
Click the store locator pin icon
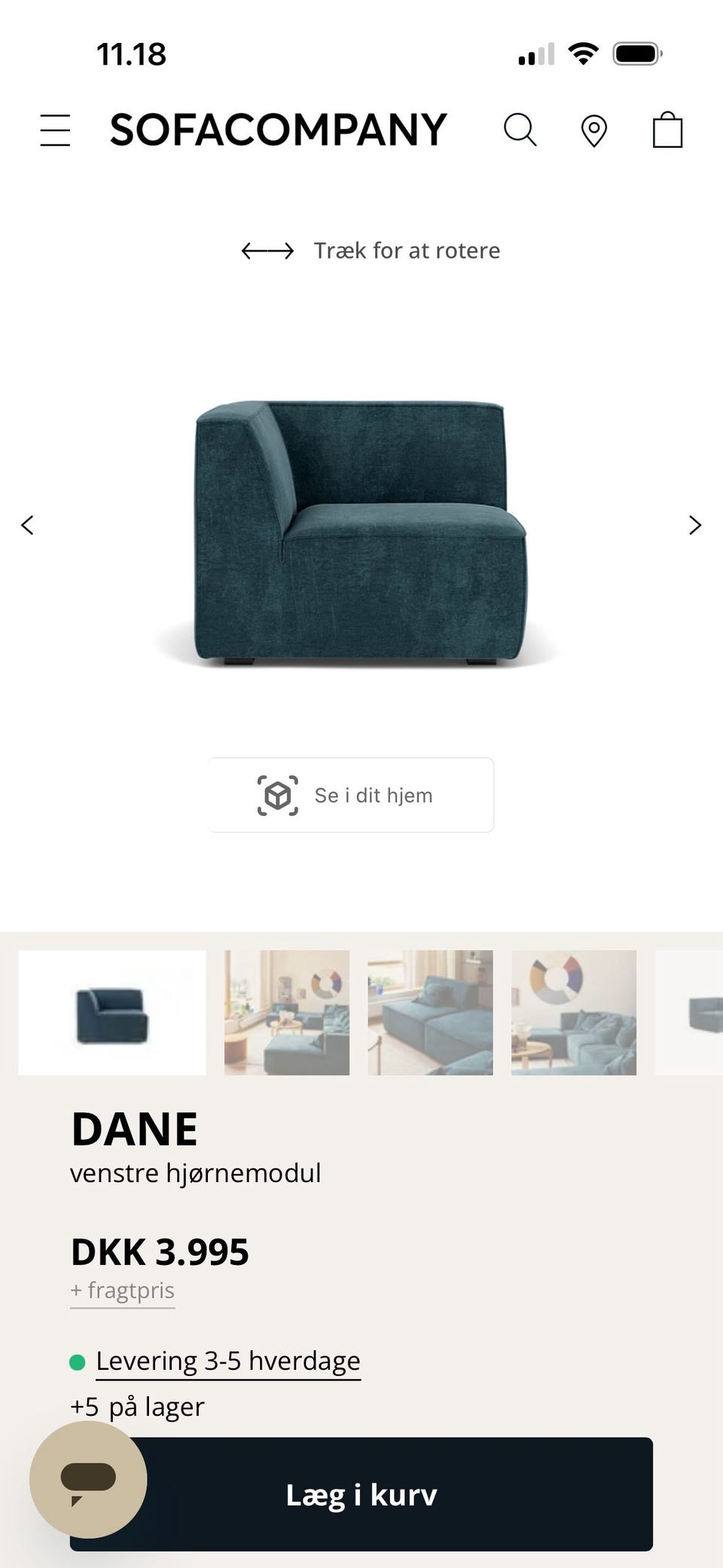coord(593,129)
